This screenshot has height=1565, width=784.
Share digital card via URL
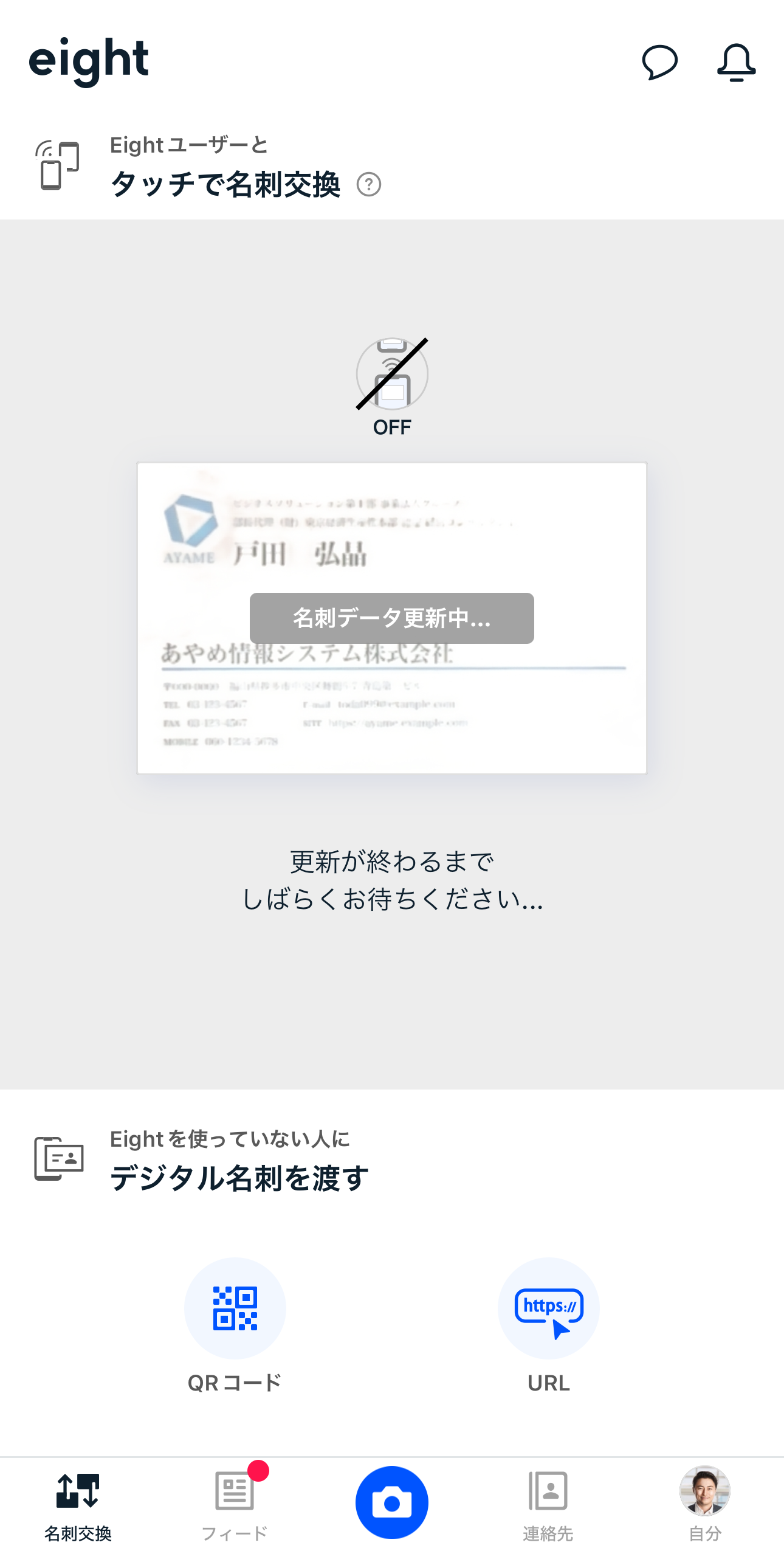(548, 1308)
